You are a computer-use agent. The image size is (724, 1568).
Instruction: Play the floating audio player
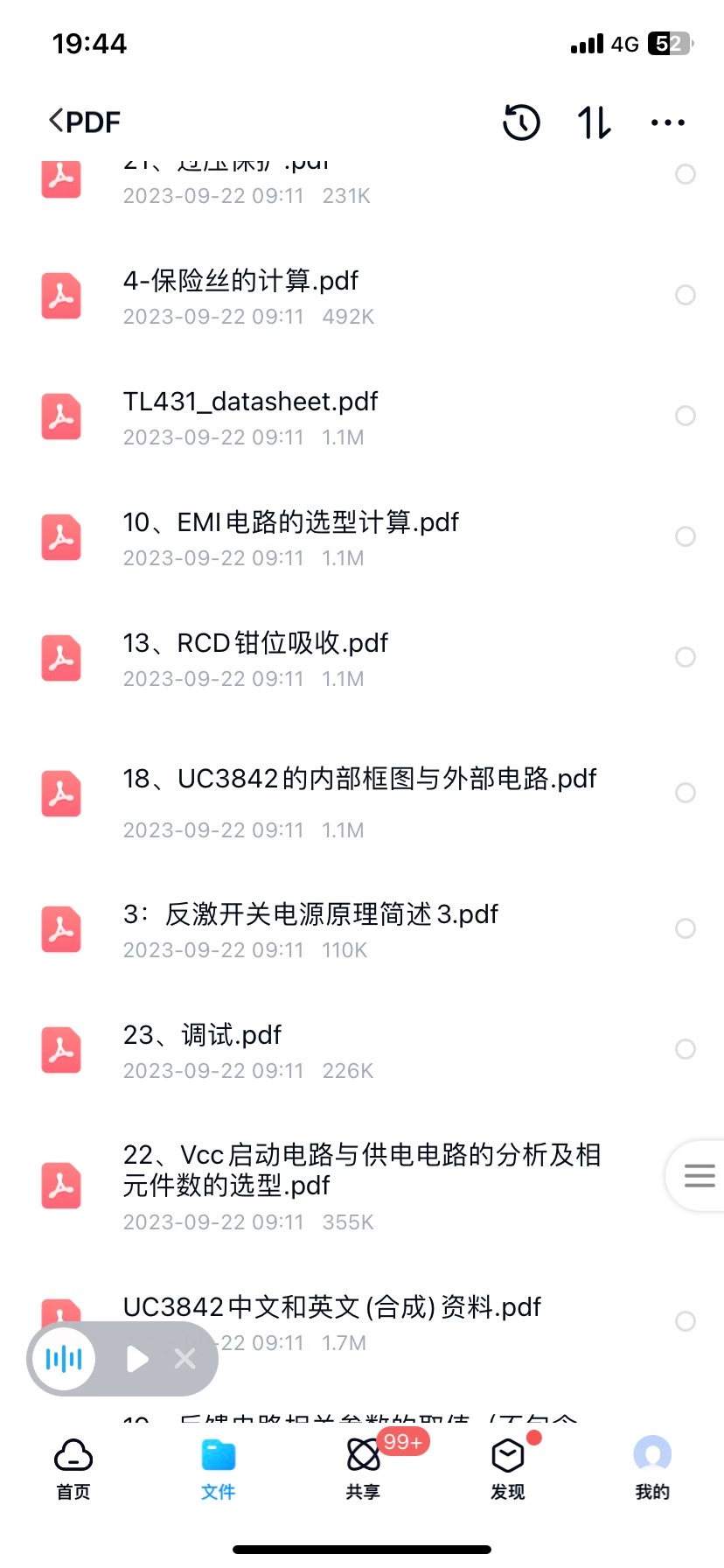pyautogui.click(x=137, y=1359)
